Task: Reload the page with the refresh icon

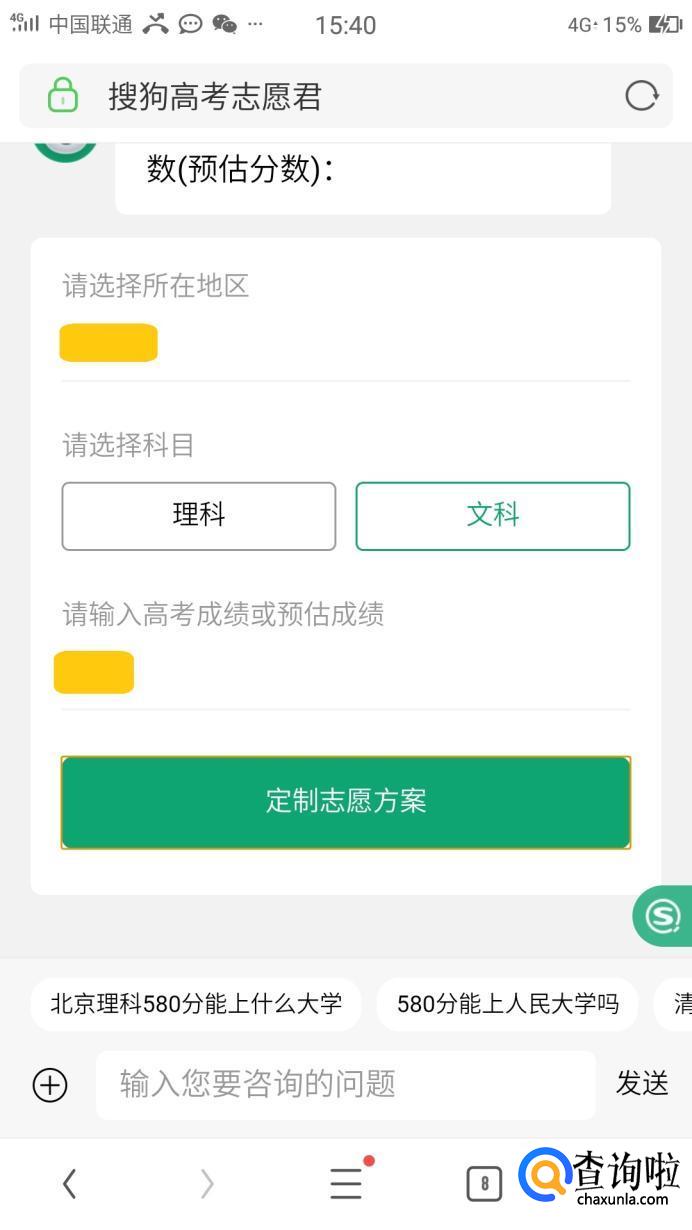Action: click(x=641, y=96)
